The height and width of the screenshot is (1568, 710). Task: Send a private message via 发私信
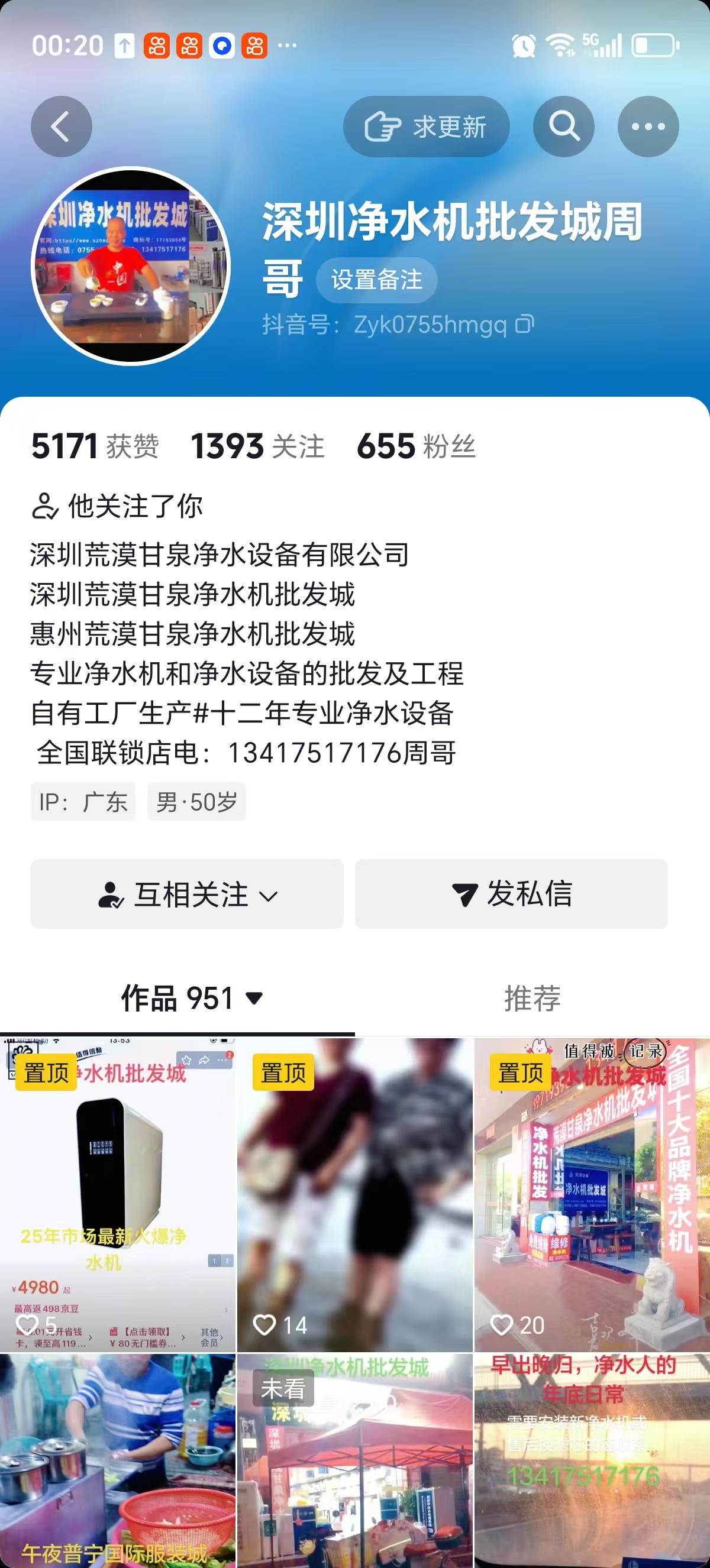click(511, 894)
